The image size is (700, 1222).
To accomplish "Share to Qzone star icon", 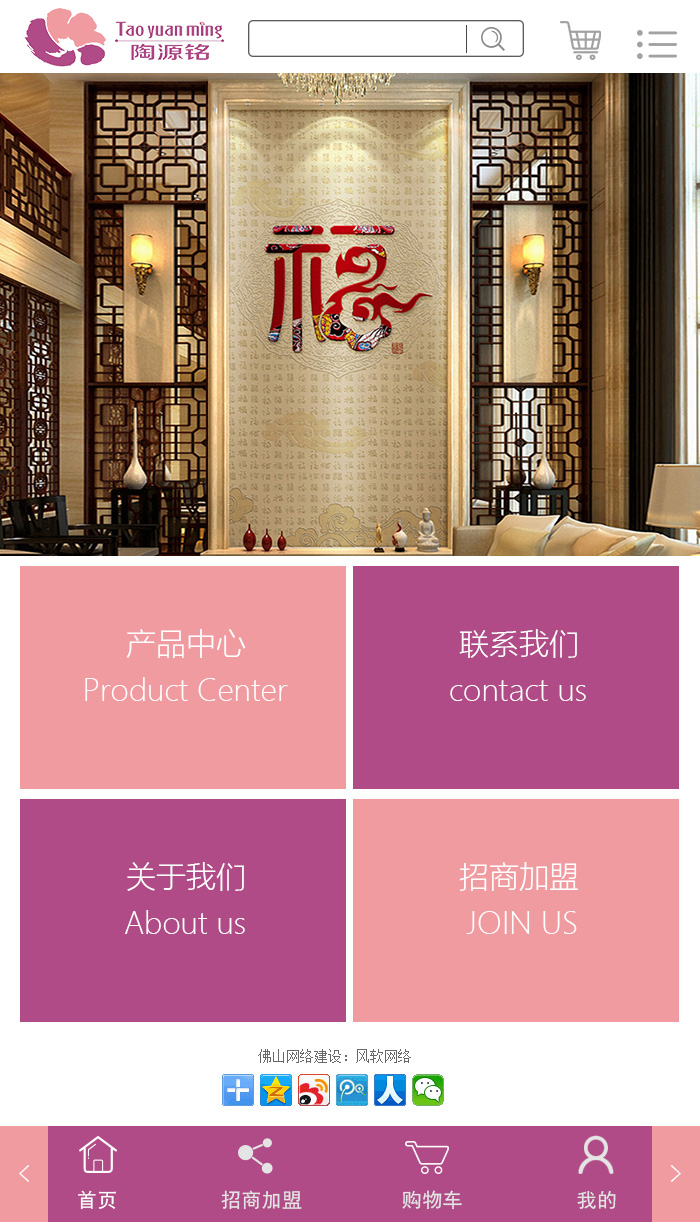I will [276, 1090].
